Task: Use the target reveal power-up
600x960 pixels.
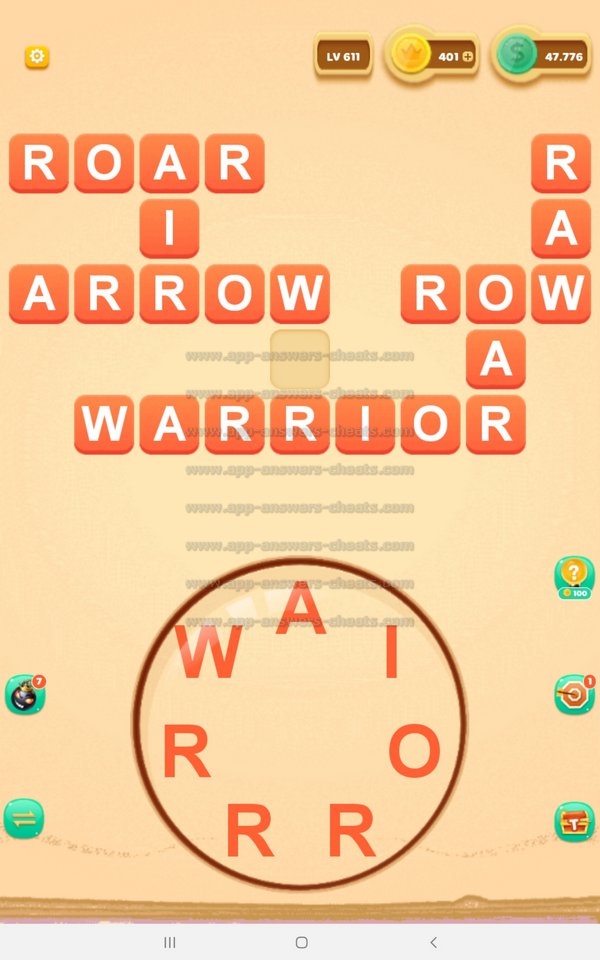Action: point(574,695)
